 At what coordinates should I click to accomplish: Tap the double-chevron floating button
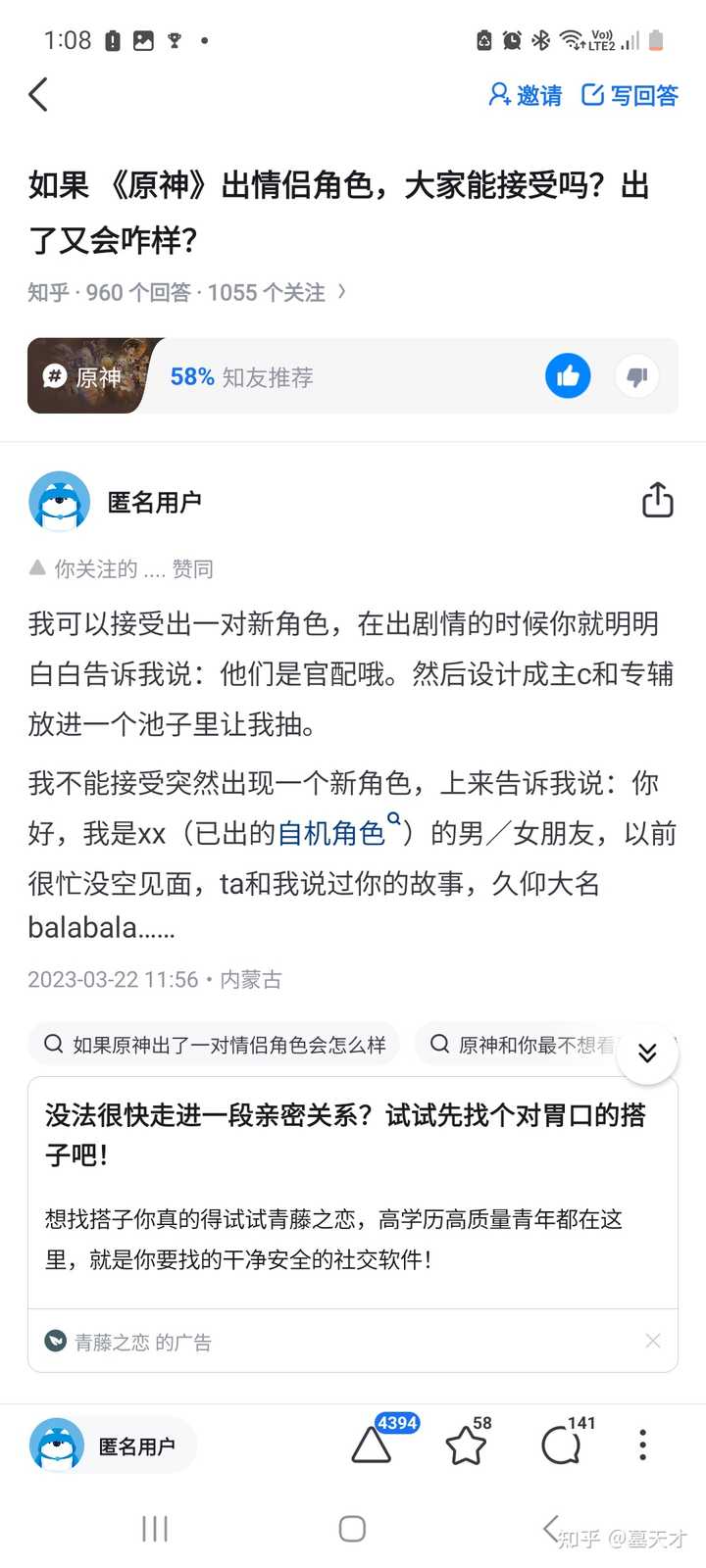coord(647,1053)
